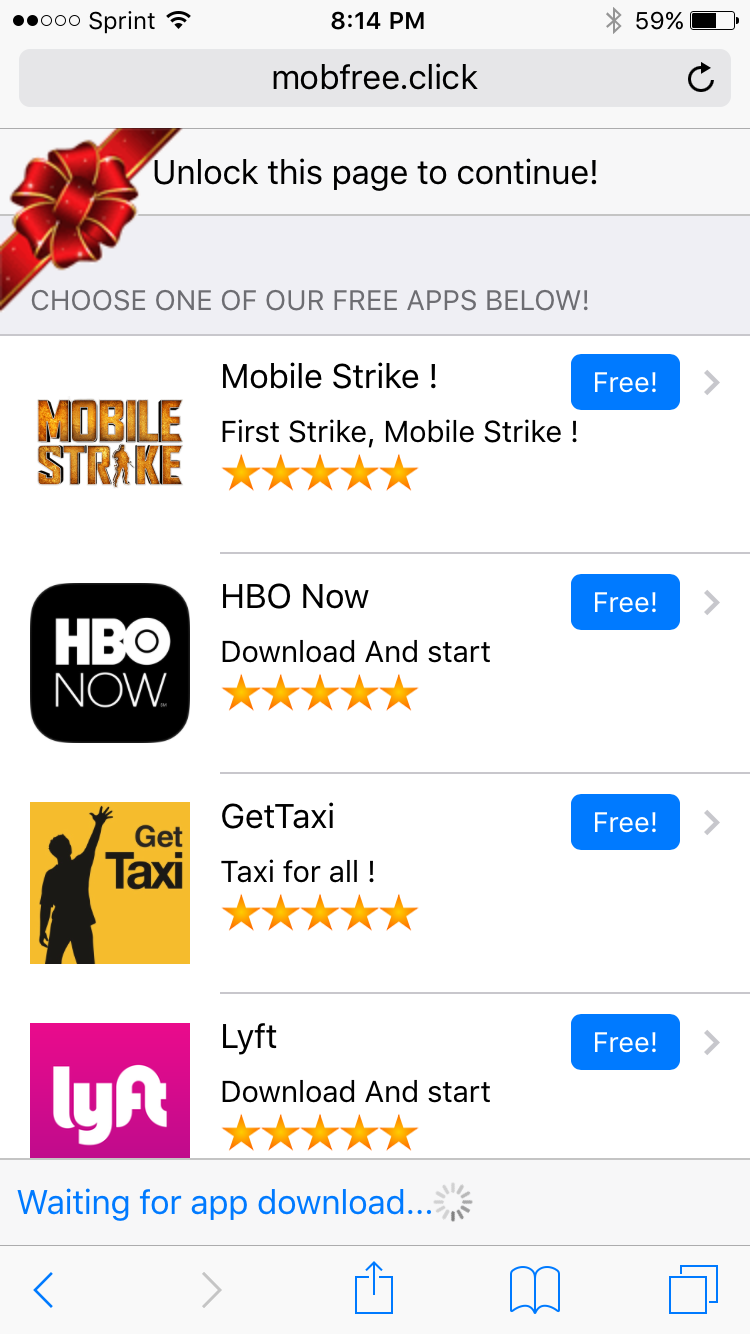
Task: Tap Free! next to GetTaxi
Action: click(x=625, y=822)
